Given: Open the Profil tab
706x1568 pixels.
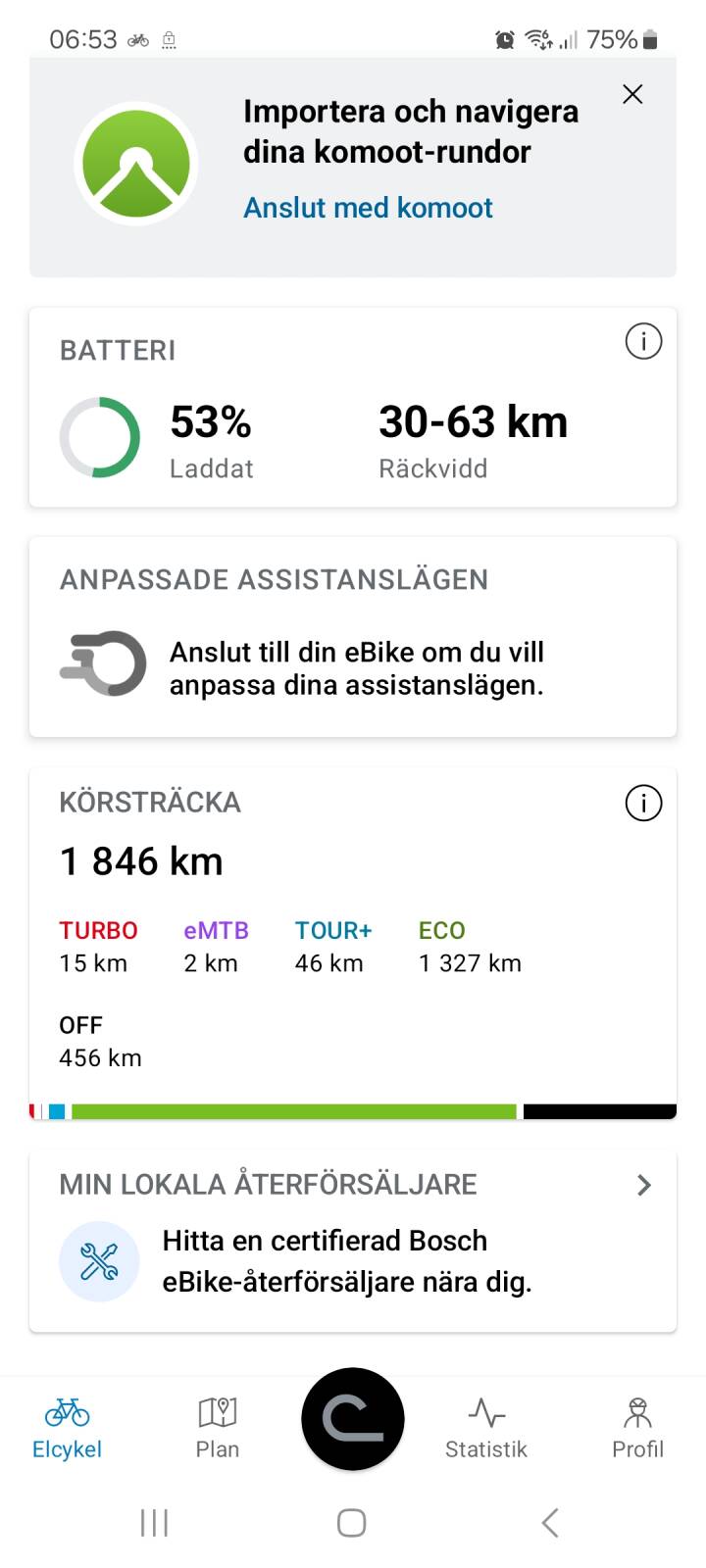Looking at the screenshot, I should tap(637, 1427).
